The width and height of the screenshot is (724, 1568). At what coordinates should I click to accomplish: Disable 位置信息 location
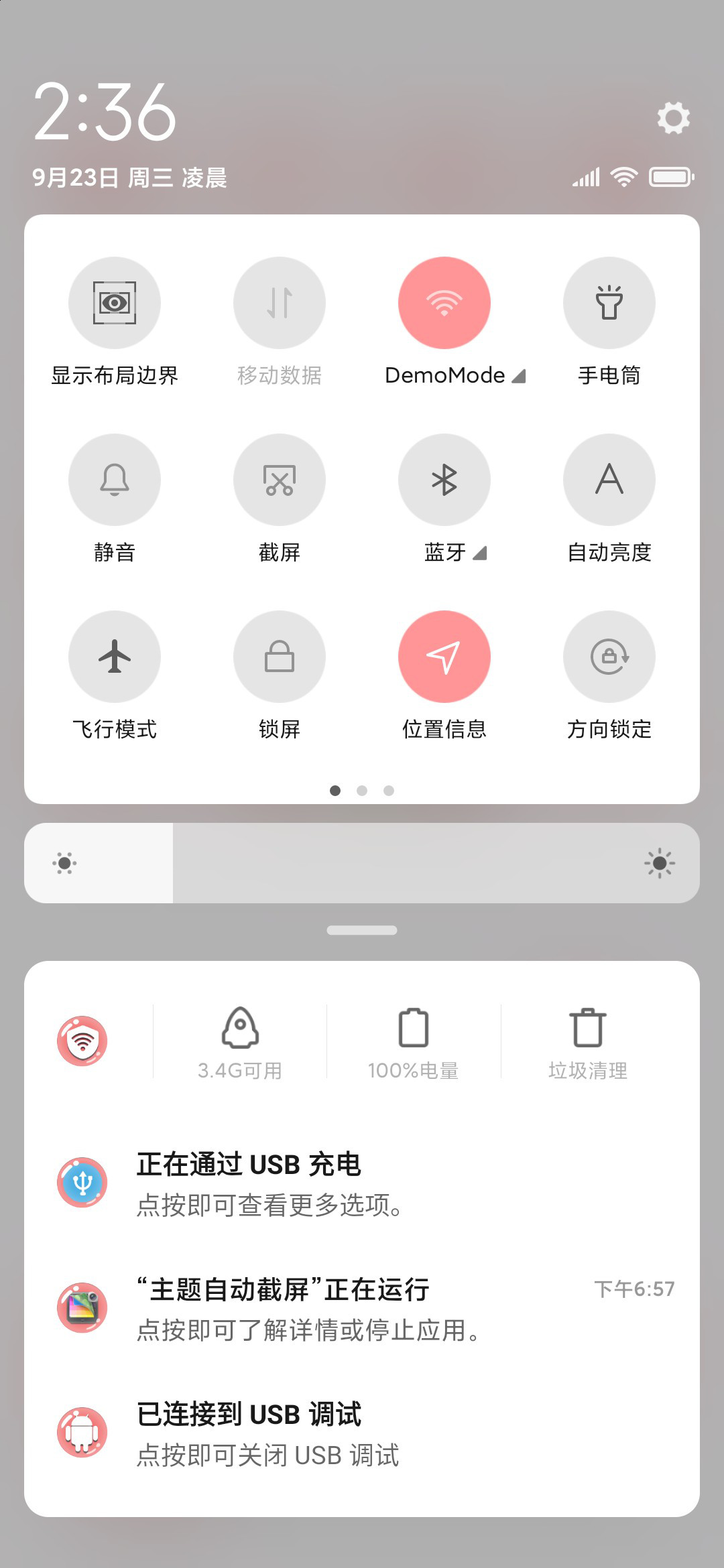point(444,657)
